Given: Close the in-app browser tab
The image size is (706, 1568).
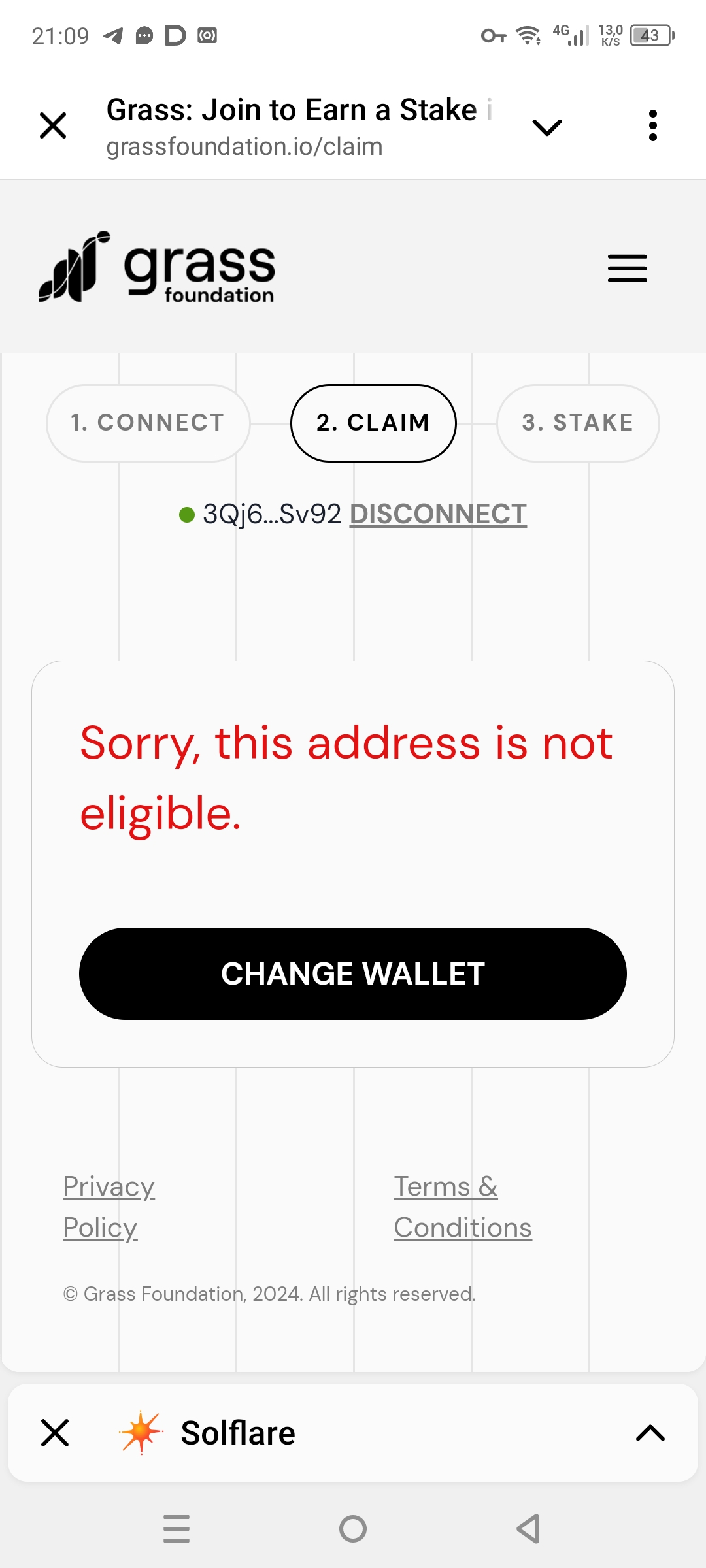Looking at the screenshot, I should 53,125.
